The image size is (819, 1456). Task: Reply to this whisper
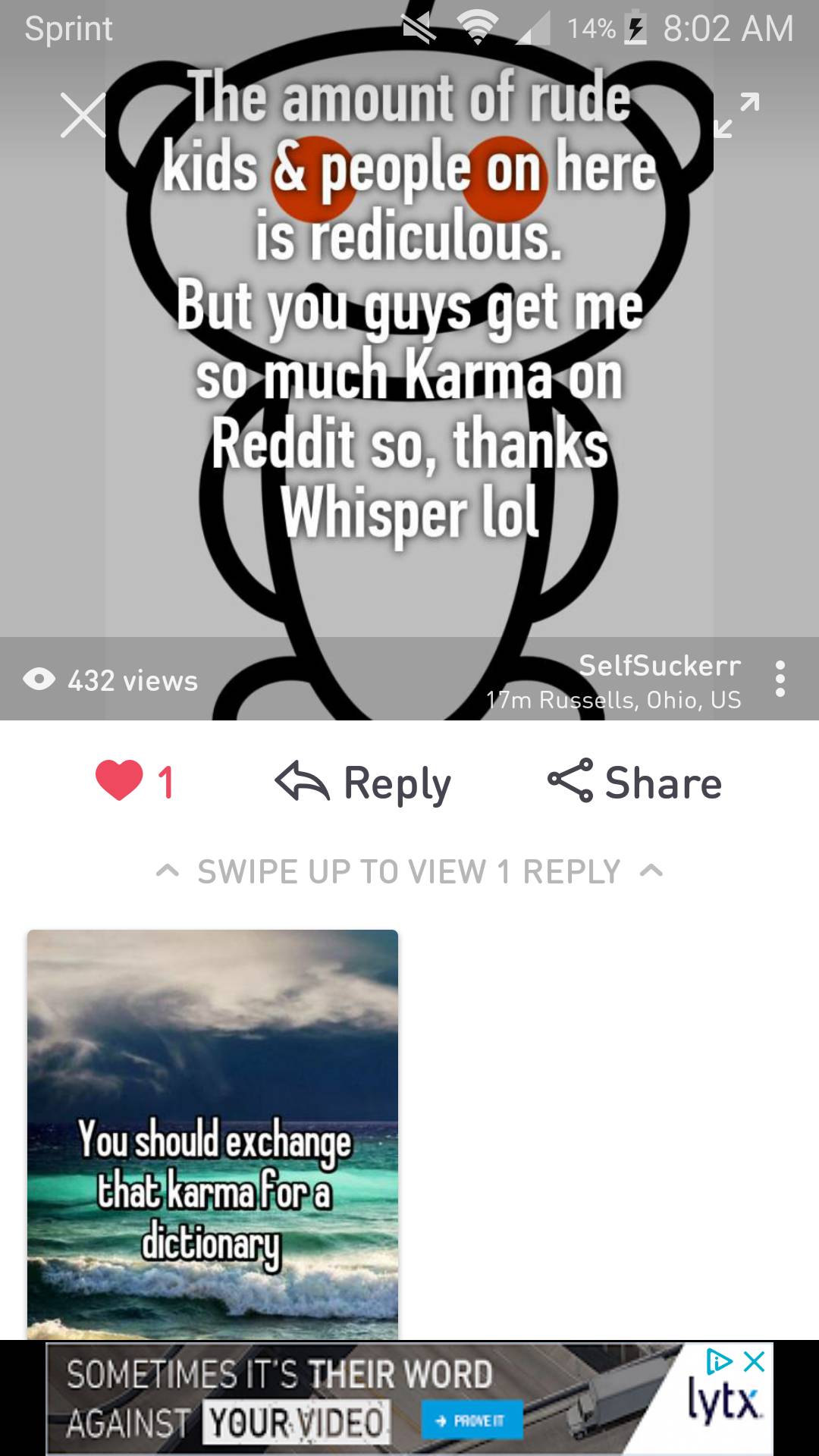pos(363,783)
